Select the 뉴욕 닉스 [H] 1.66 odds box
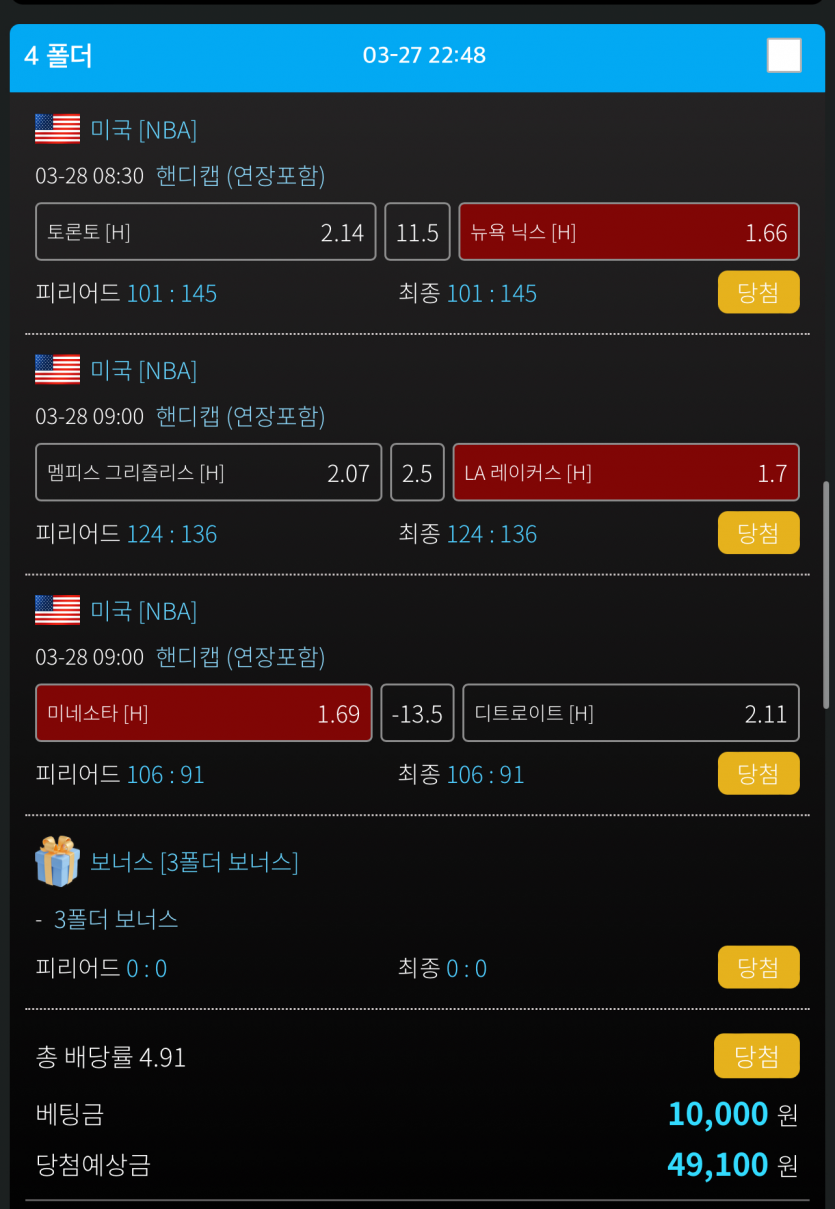The height and width of the screenshot is (1209, 835). tap(629, 232)
